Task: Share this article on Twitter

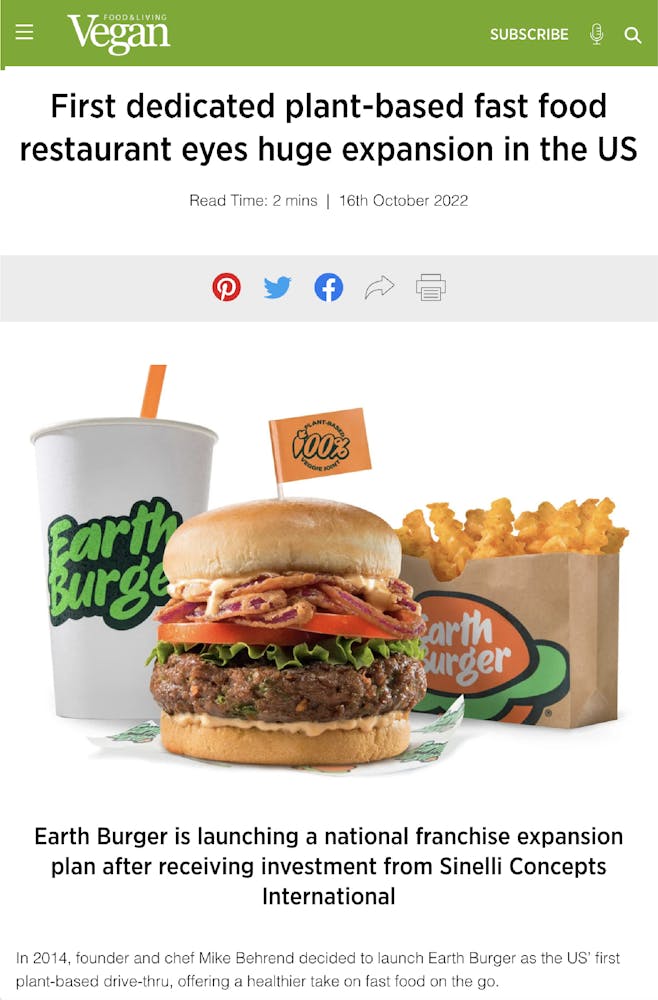Action: pos(278,288)
